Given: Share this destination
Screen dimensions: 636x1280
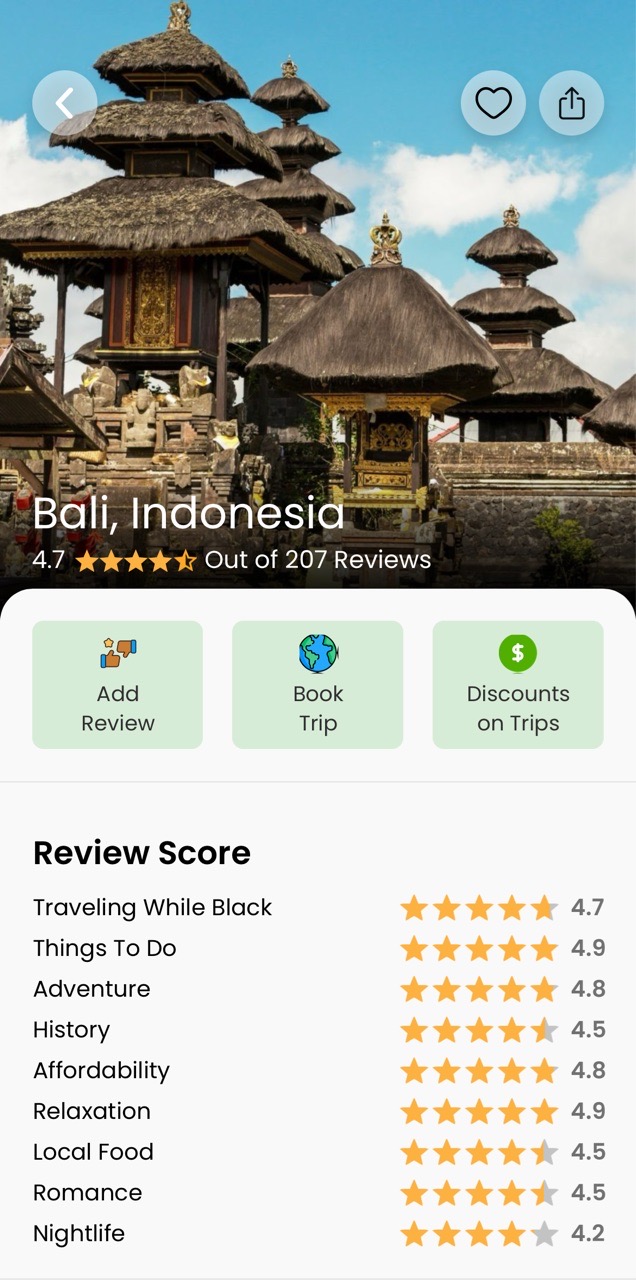Looking at the screenshot, I should [x=571, y=103].
